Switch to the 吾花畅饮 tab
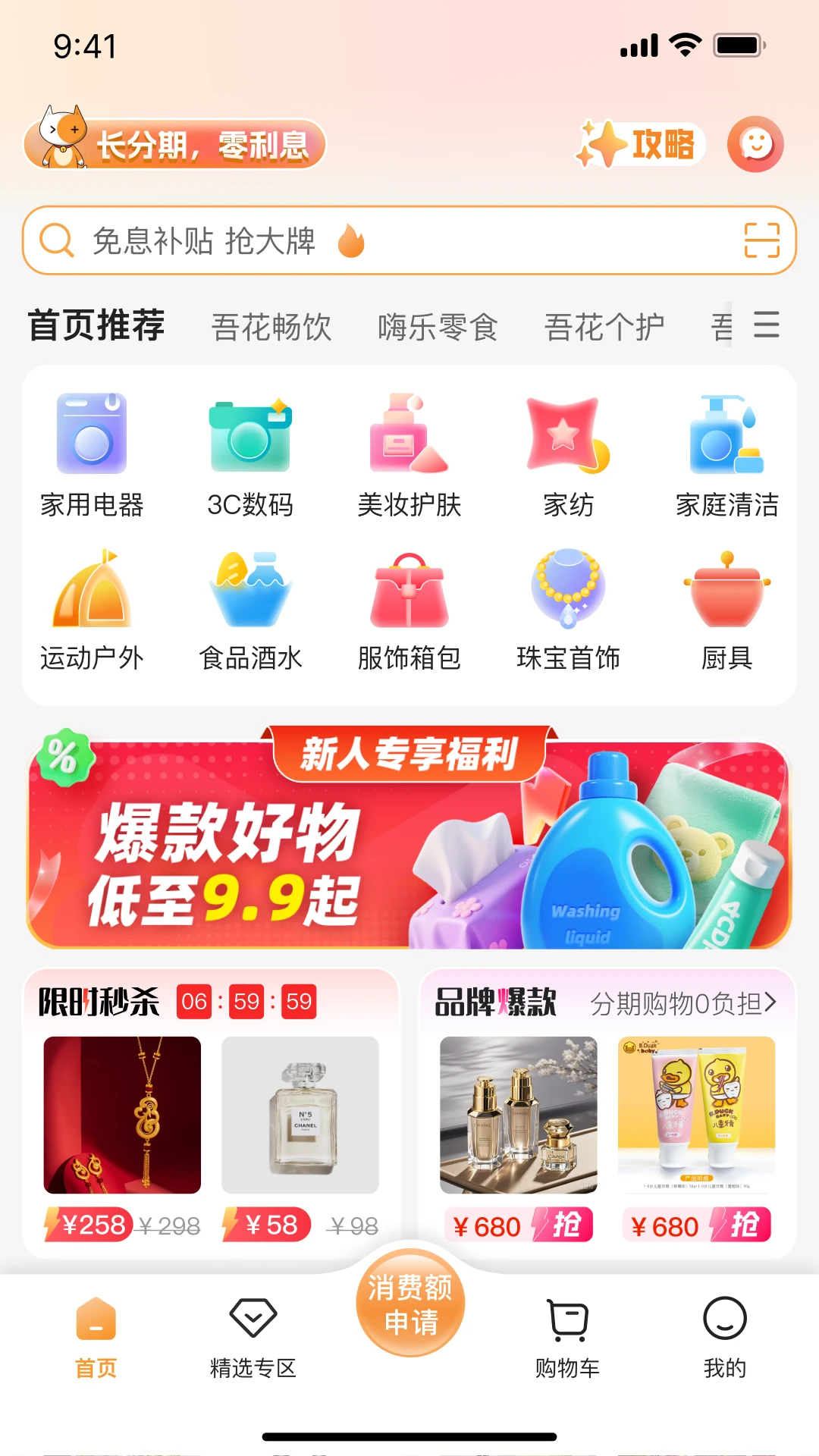Viewport: 819px width, 1456px height. (x=271, y=327)
